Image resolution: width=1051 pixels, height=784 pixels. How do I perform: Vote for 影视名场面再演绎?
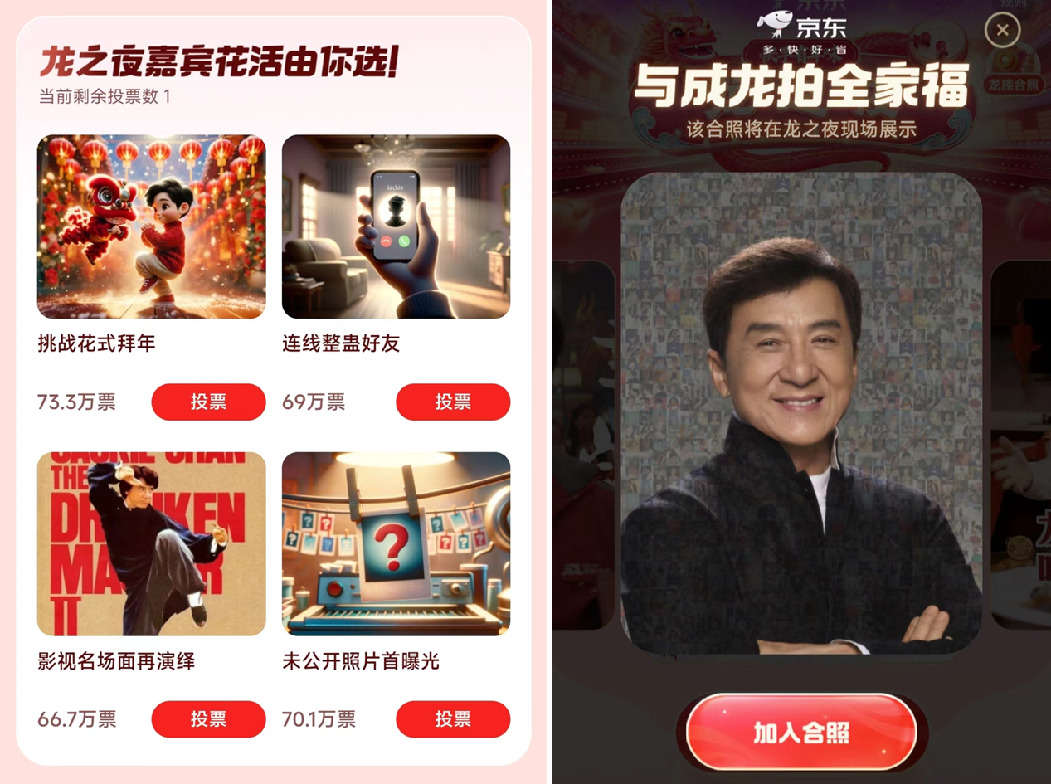(208, 719)
